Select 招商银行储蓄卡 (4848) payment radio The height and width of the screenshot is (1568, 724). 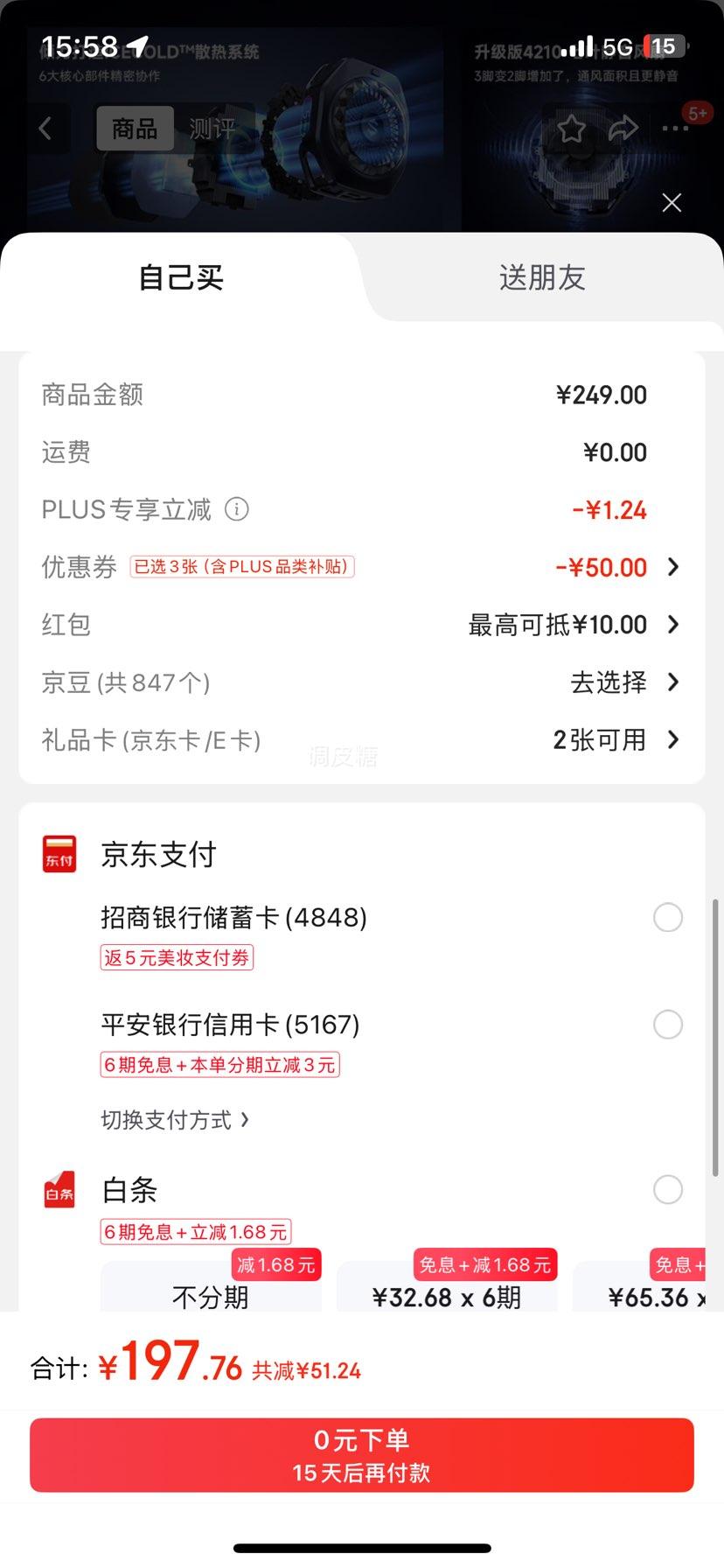[x=668, y=917]
